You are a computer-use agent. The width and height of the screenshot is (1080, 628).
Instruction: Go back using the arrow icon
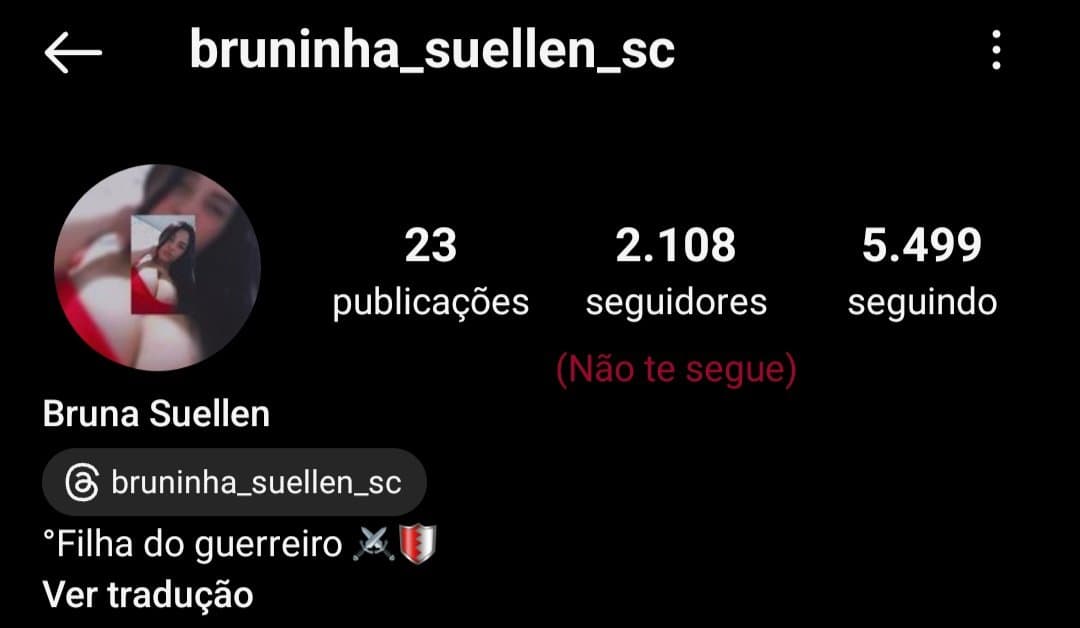[x=73, y=53]
